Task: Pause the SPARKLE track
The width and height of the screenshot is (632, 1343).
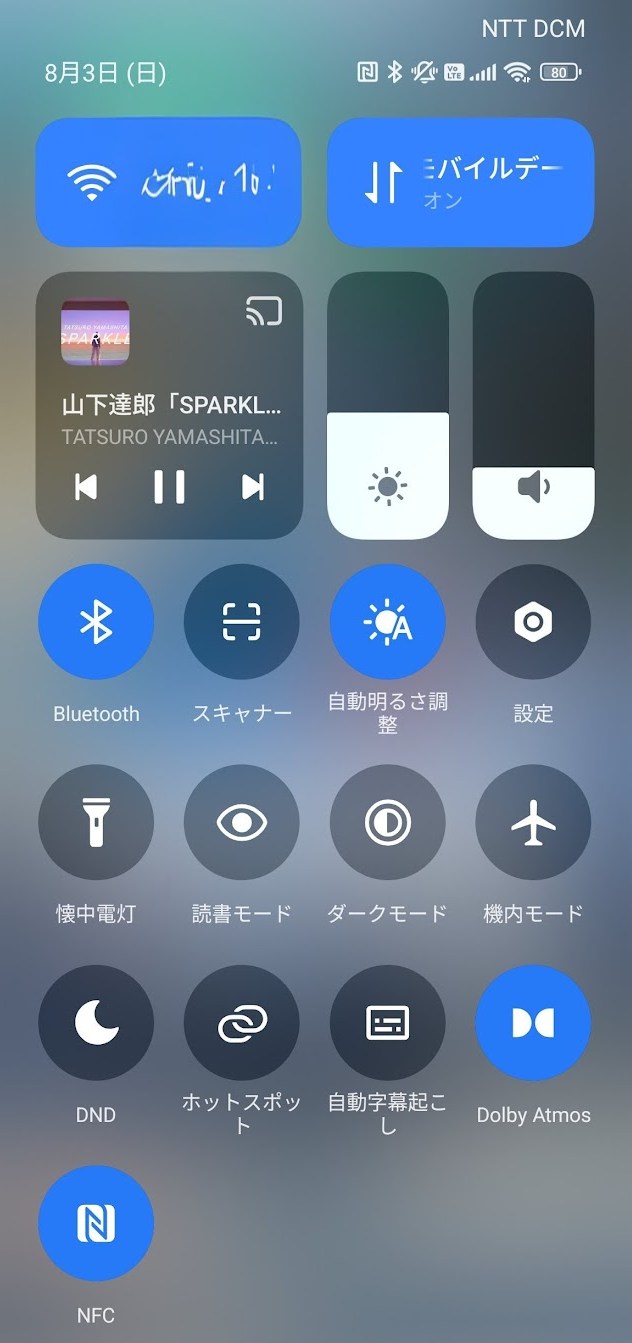Action: [169, 487]
